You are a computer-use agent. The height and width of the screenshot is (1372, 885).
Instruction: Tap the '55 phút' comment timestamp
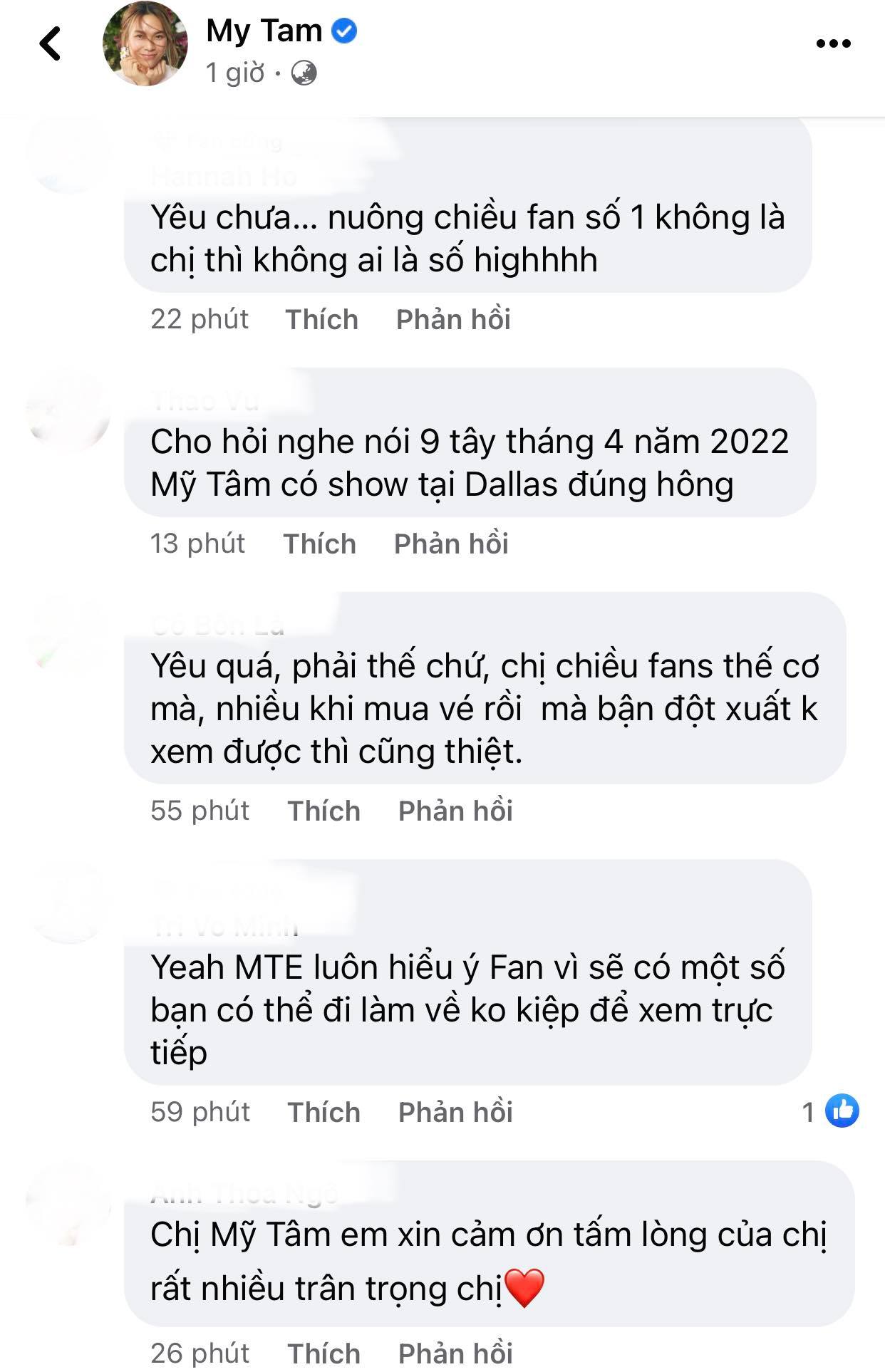click(200, 810)
